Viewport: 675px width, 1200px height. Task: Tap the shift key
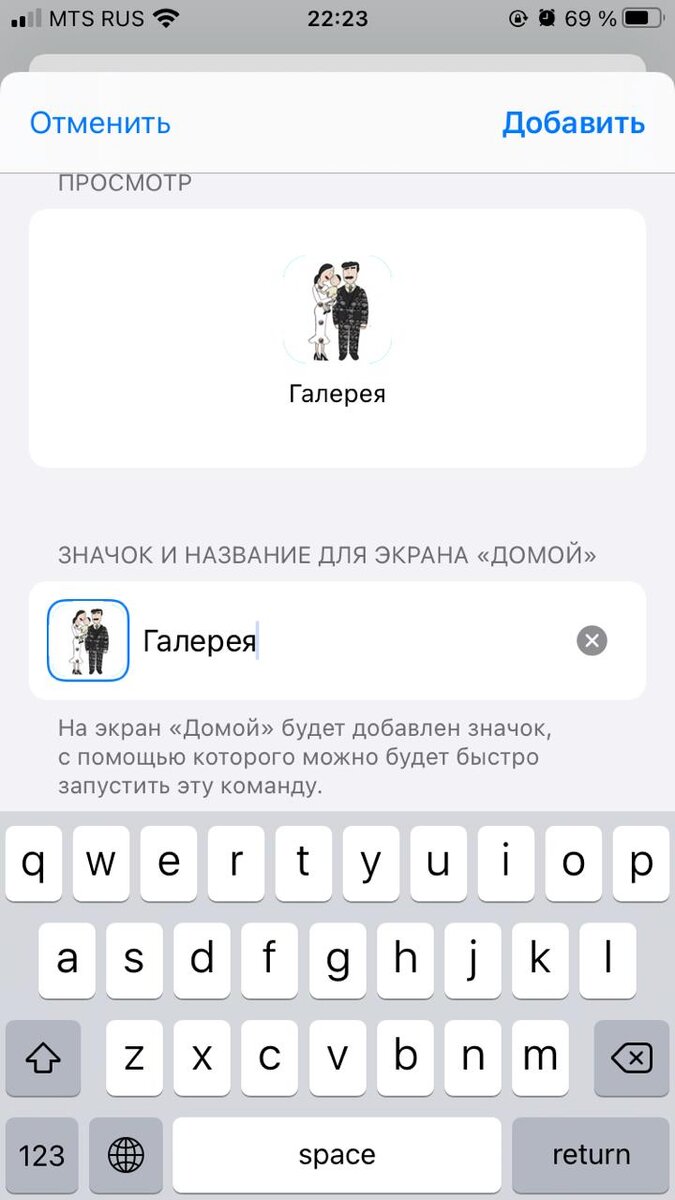pyautogui.click(x=43, y=1057)
